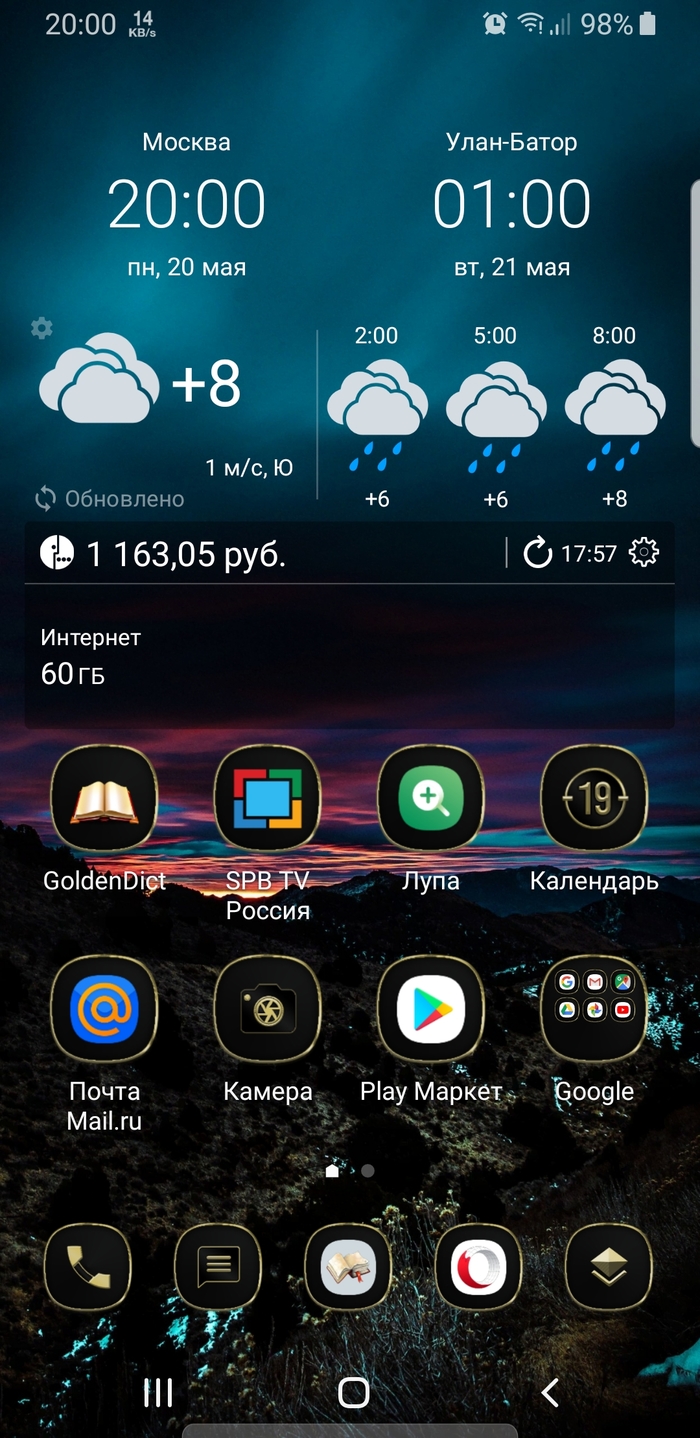
Task: Open the book reader app in the dock
Action: [348, 1267]
